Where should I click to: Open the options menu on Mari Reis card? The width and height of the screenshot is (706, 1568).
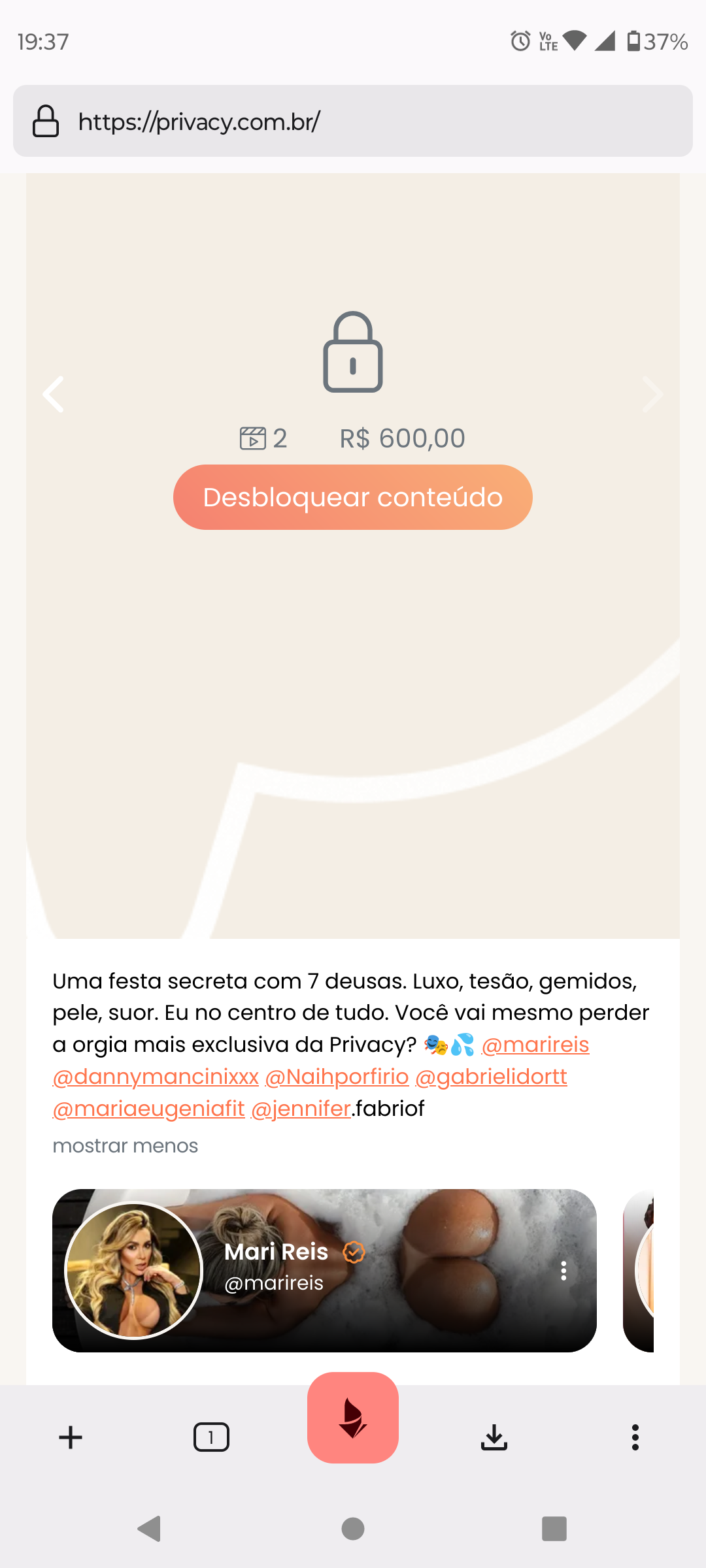click(x=563, y=1270)
